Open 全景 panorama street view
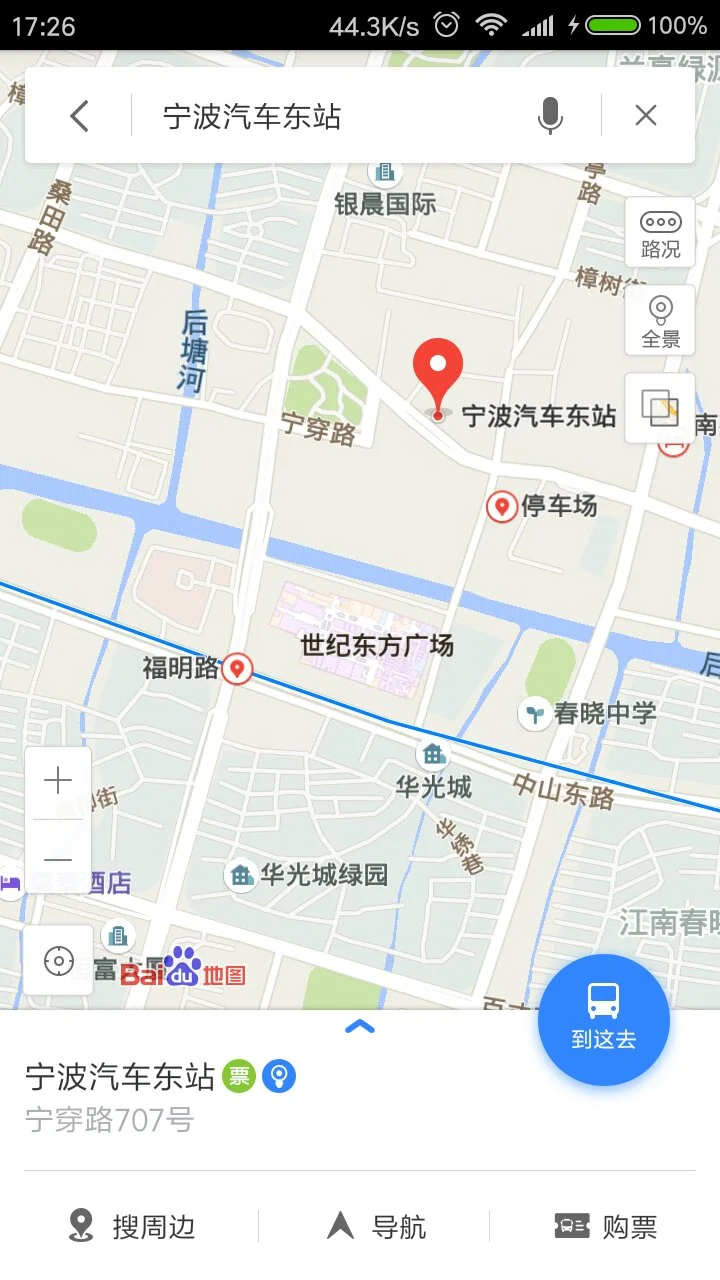The width and height of the screenshot is (720, 1280). point(659,318)
